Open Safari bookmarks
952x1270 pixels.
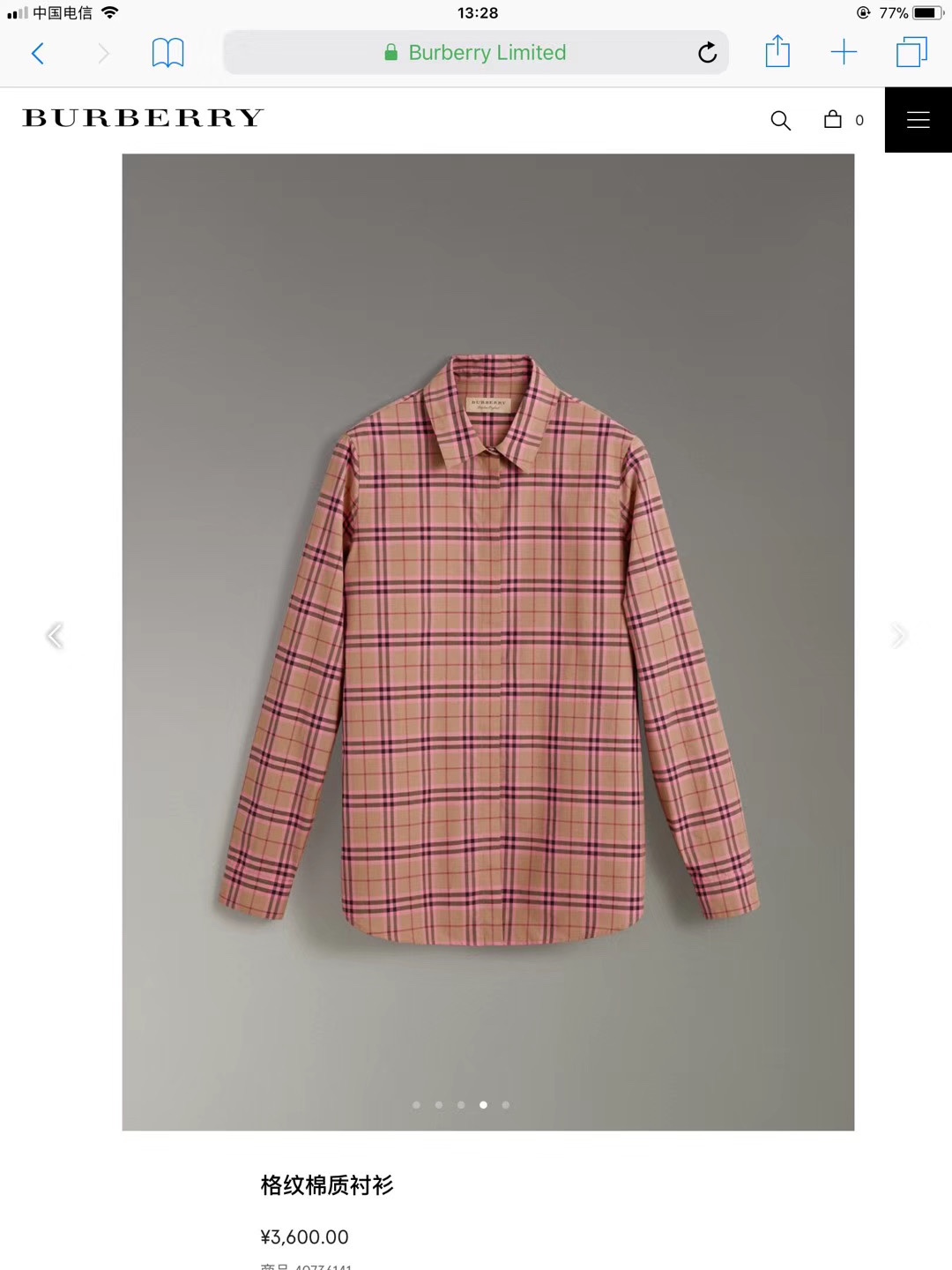coord(167,53)
